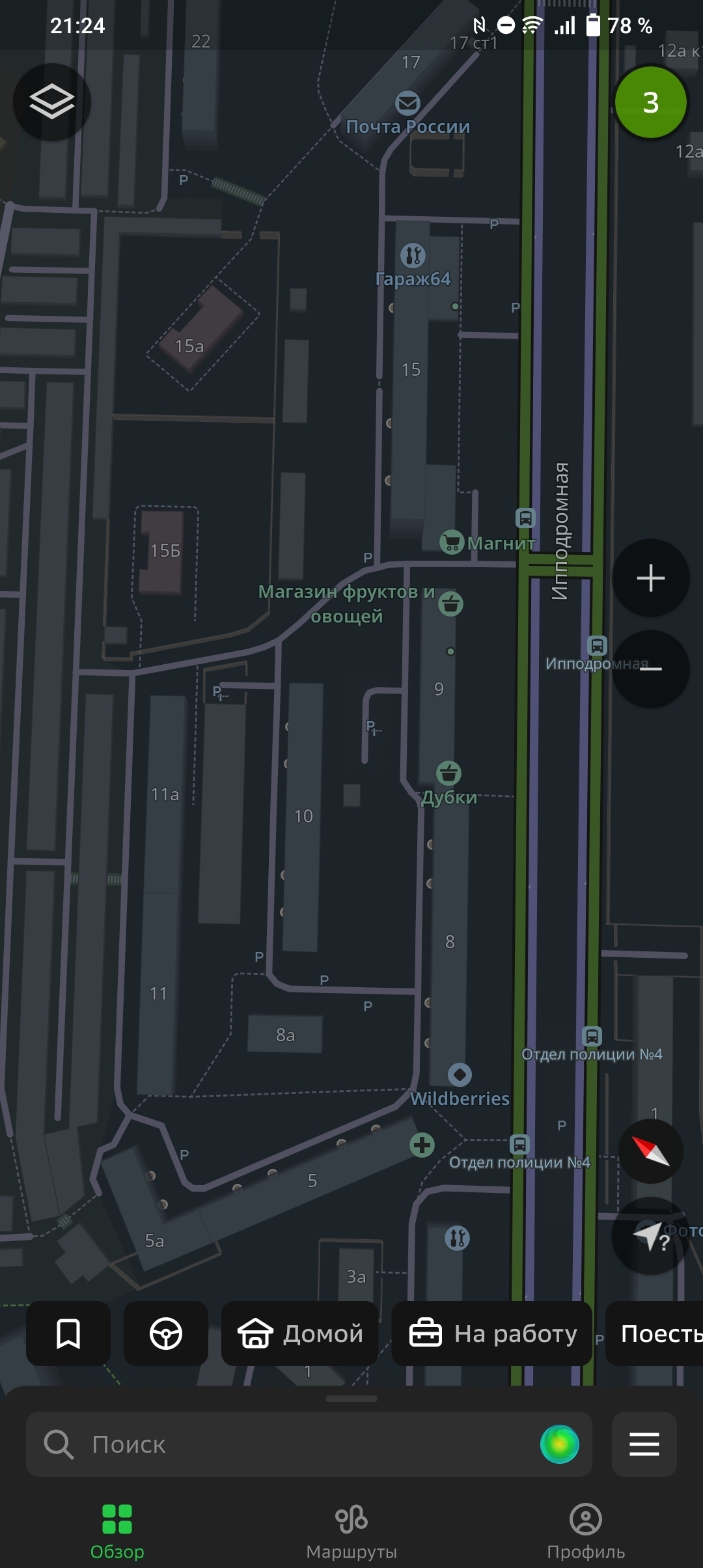Activate the voice assistant icon in search
This screenshot has height=1568, width=703.
[x=559, y=1444]
